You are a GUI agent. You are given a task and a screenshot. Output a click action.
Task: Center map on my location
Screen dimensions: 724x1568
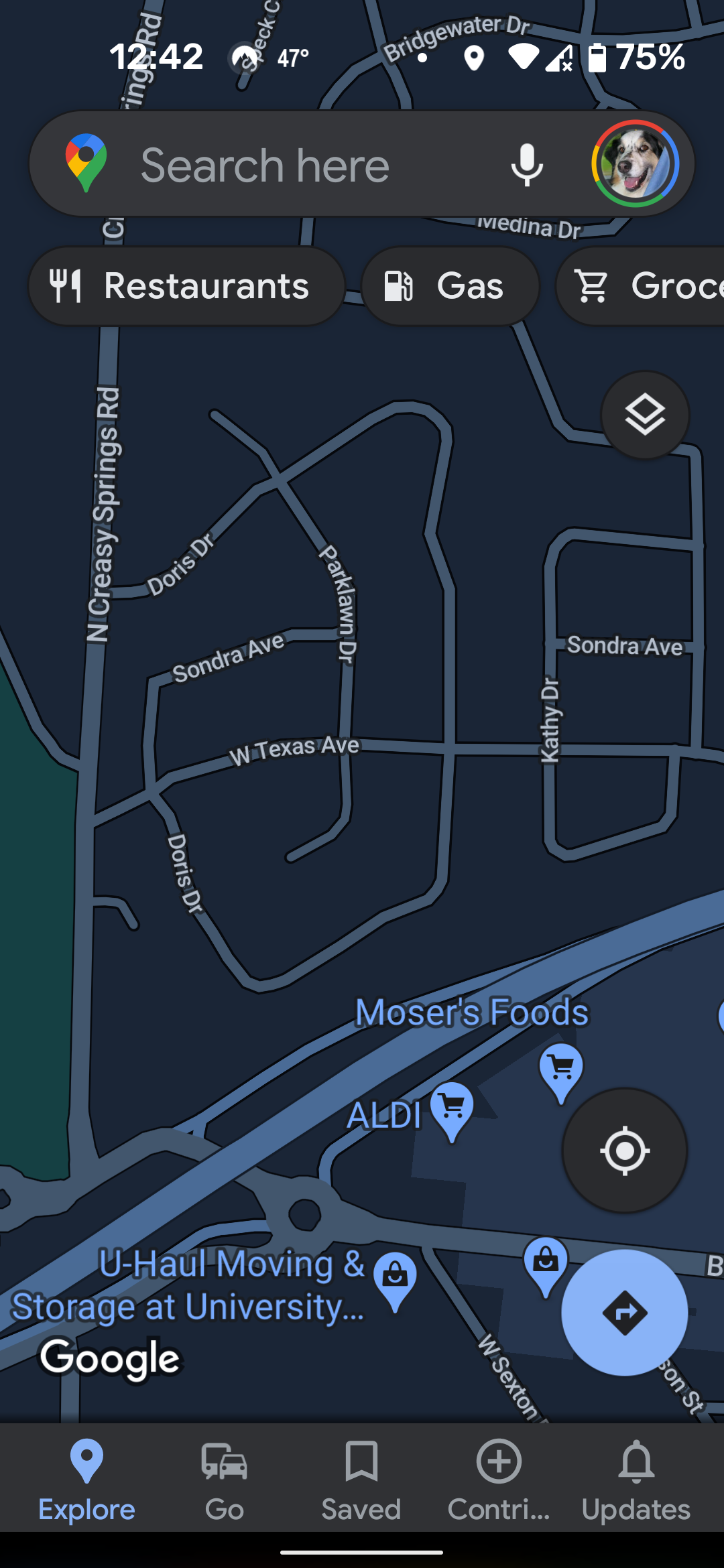[x=625, y=1151]
